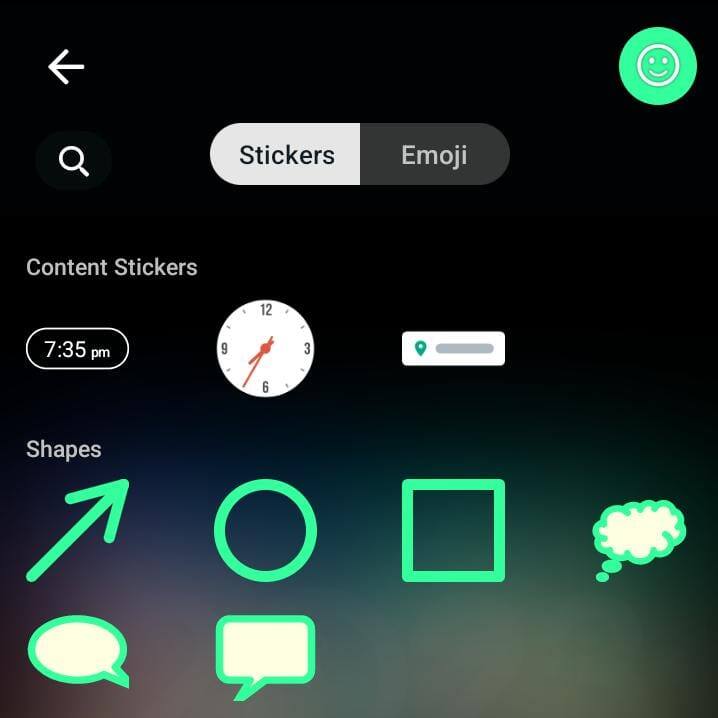
Task: Add the 7:35 pm digital time sticker
Action: [77, 349]
